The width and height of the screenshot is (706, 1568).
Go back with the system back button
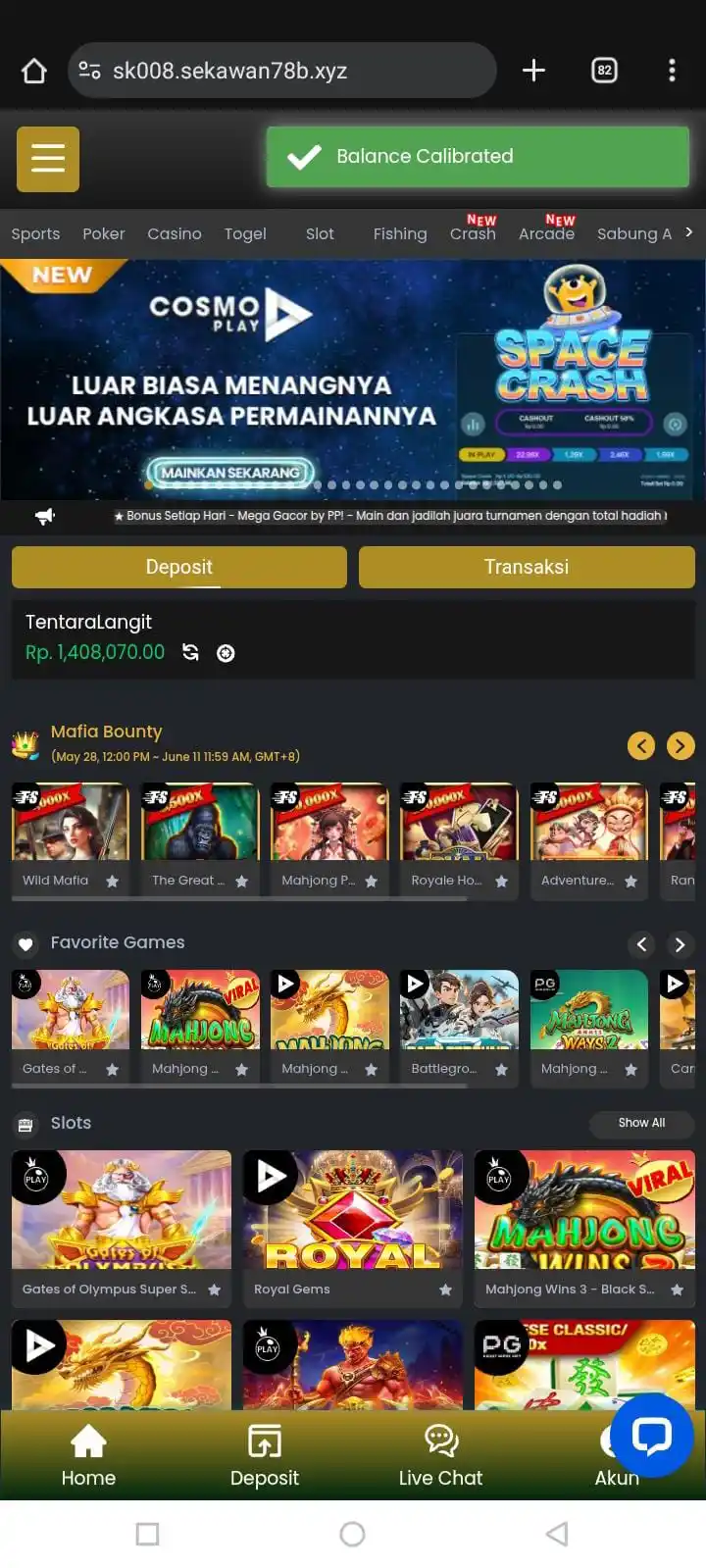(x=557, y=1534)
